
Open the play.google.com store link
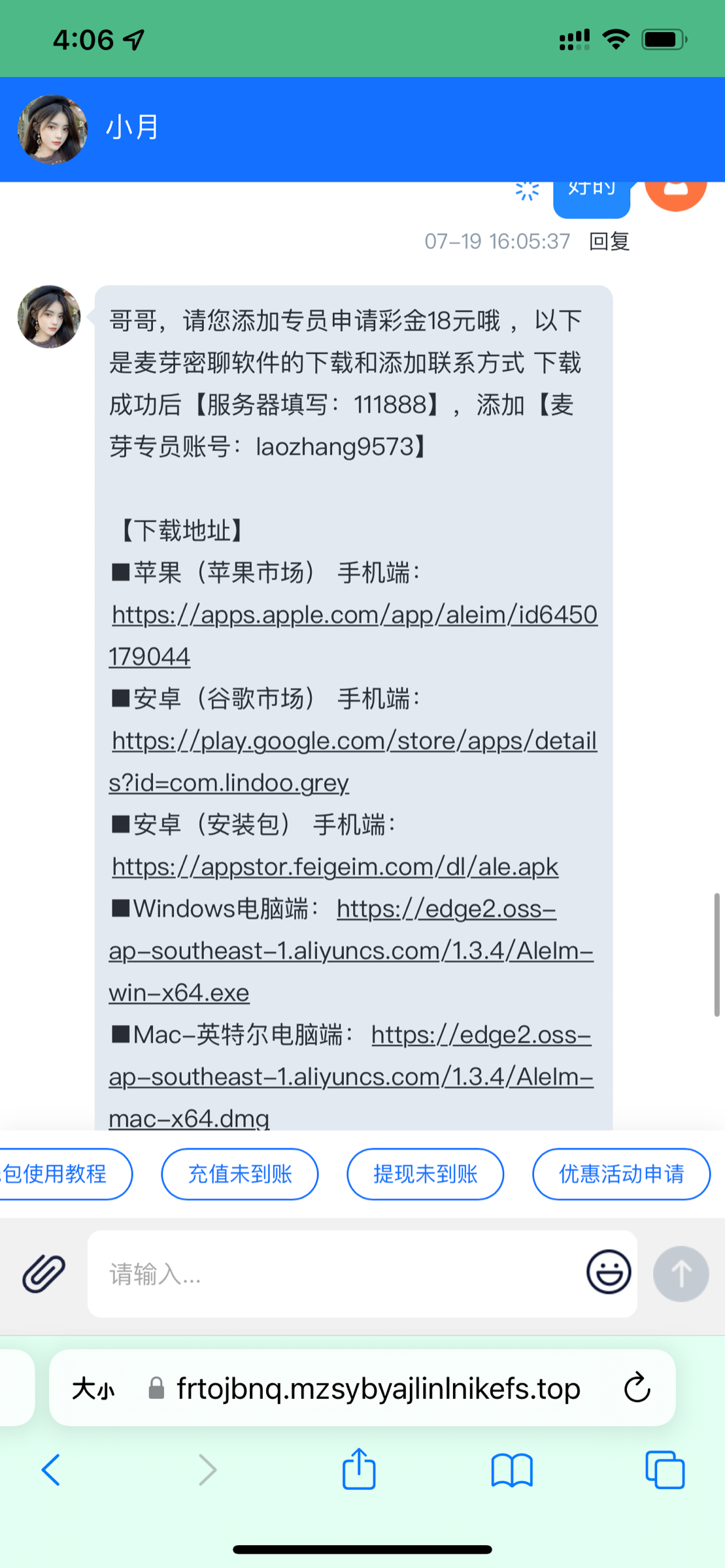coord(353,761)
